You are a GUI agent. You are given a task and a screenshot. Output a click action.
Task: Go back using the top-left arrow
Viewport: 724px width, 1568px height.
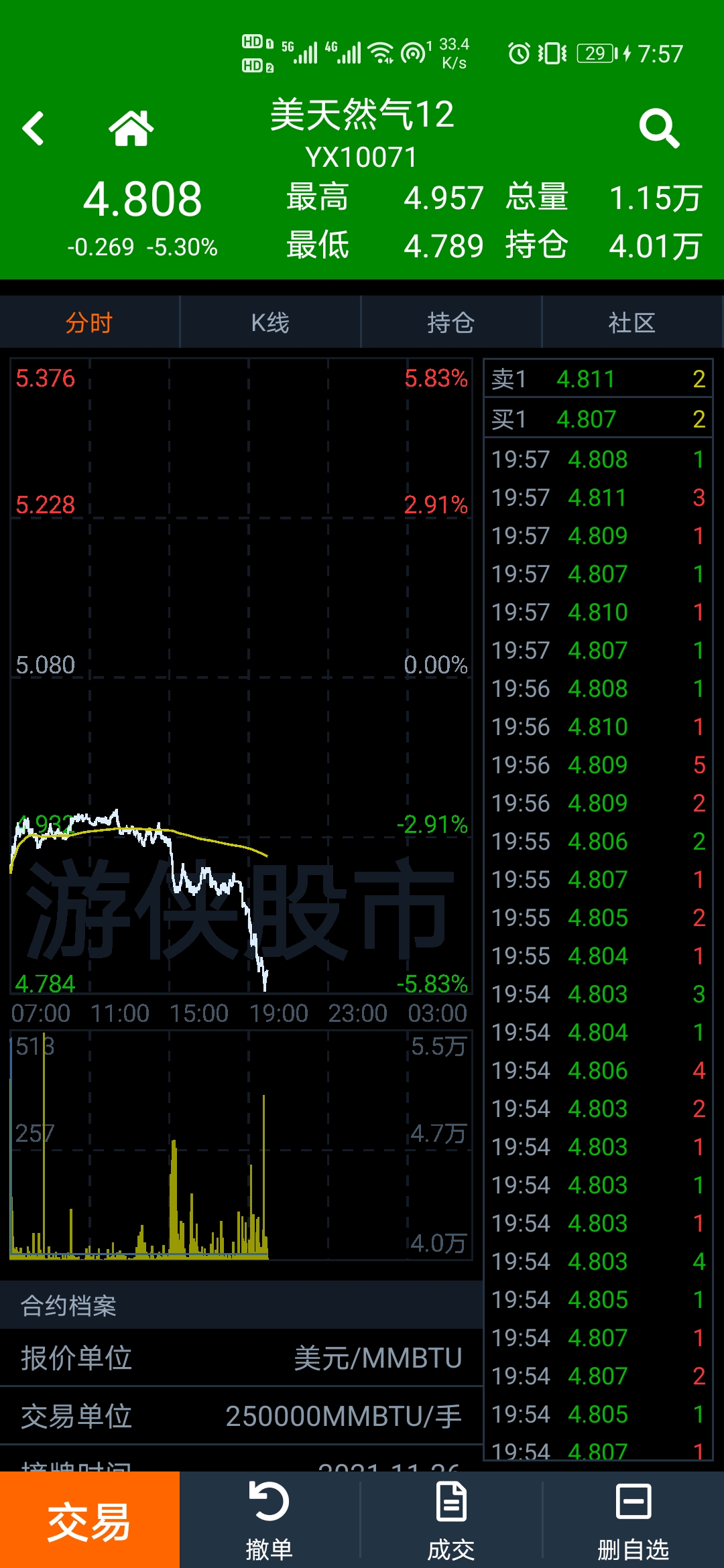34,128
